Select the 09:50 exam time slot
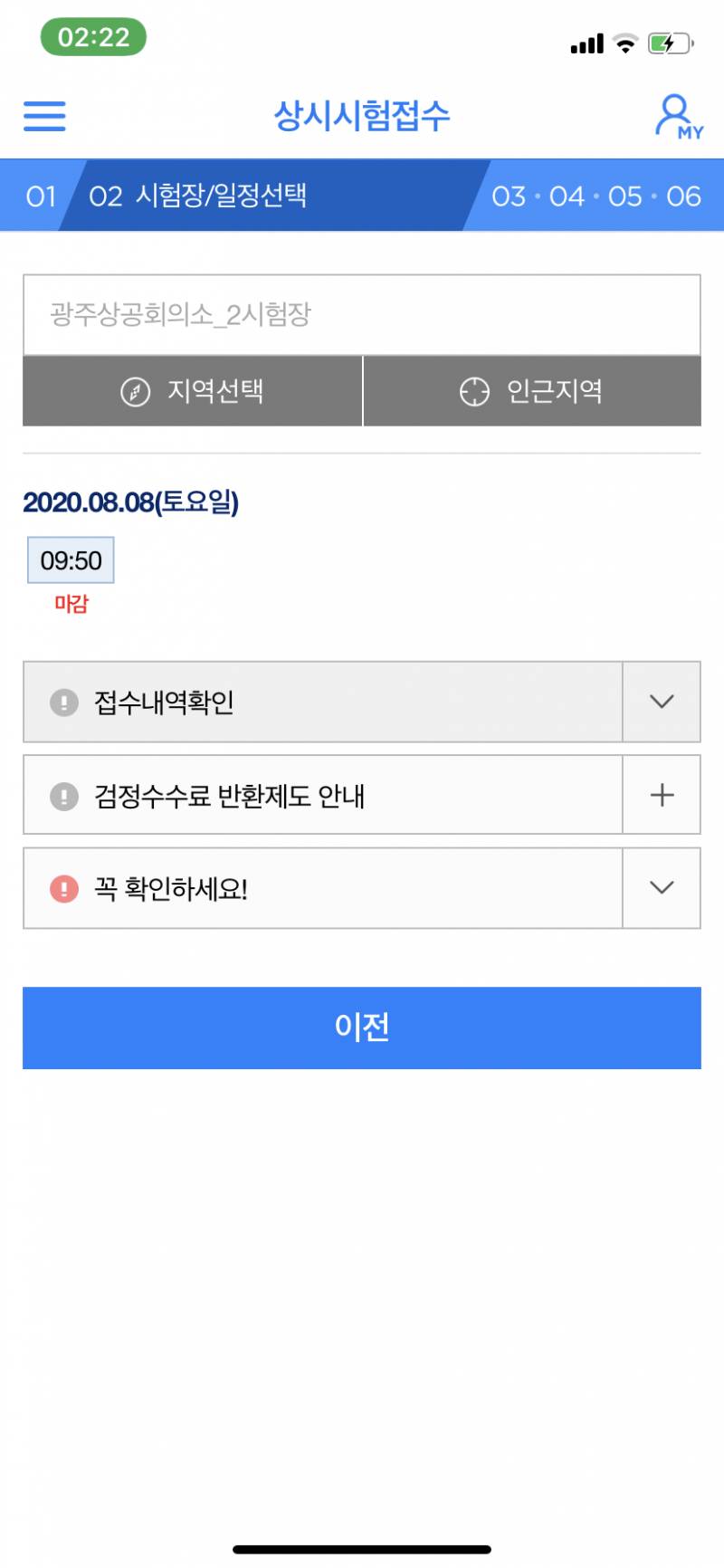The image size is (724, 1568). coord(70,559)
